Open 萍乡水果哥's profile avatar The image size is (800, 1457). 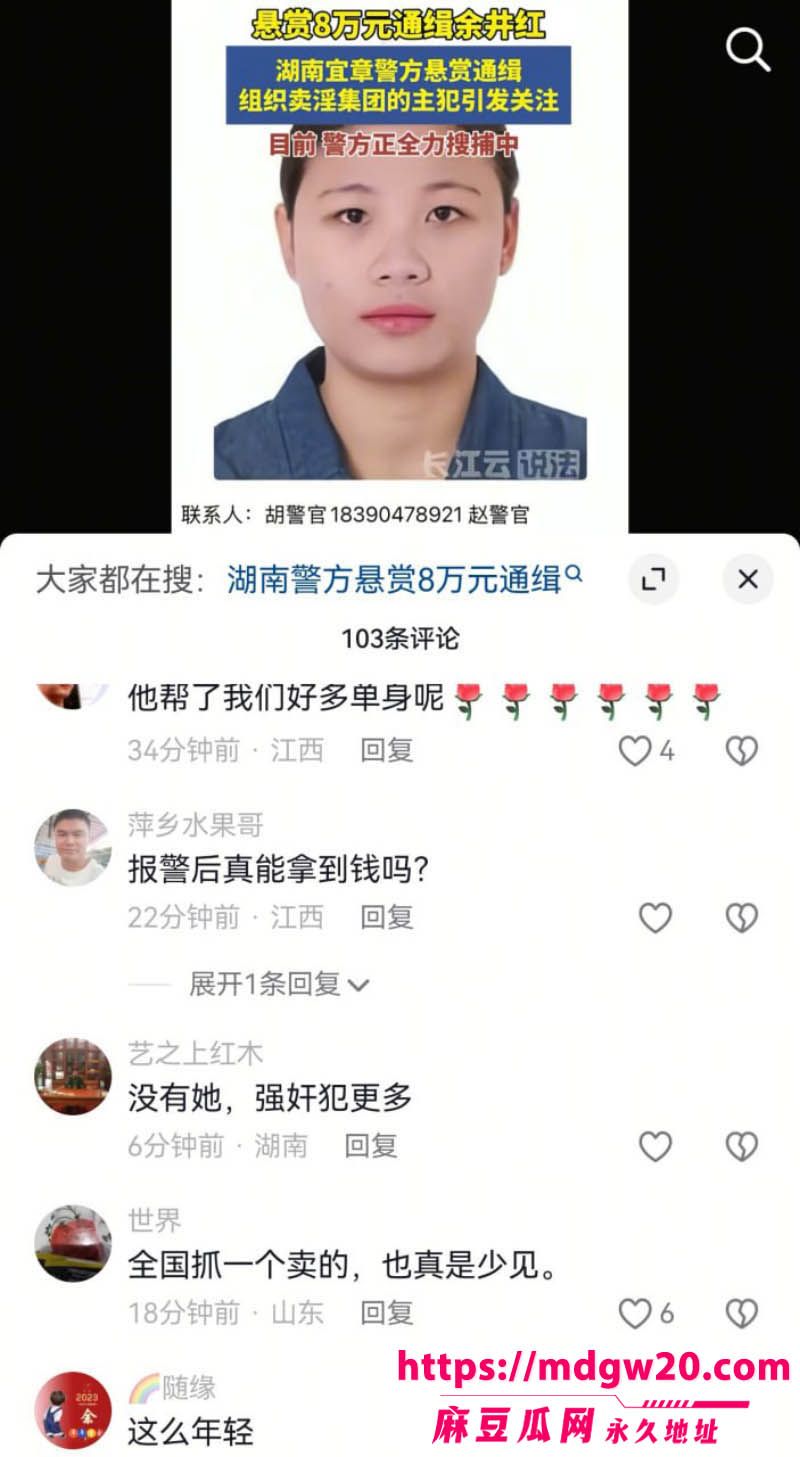pyautogui.click(x=73, y=847)
